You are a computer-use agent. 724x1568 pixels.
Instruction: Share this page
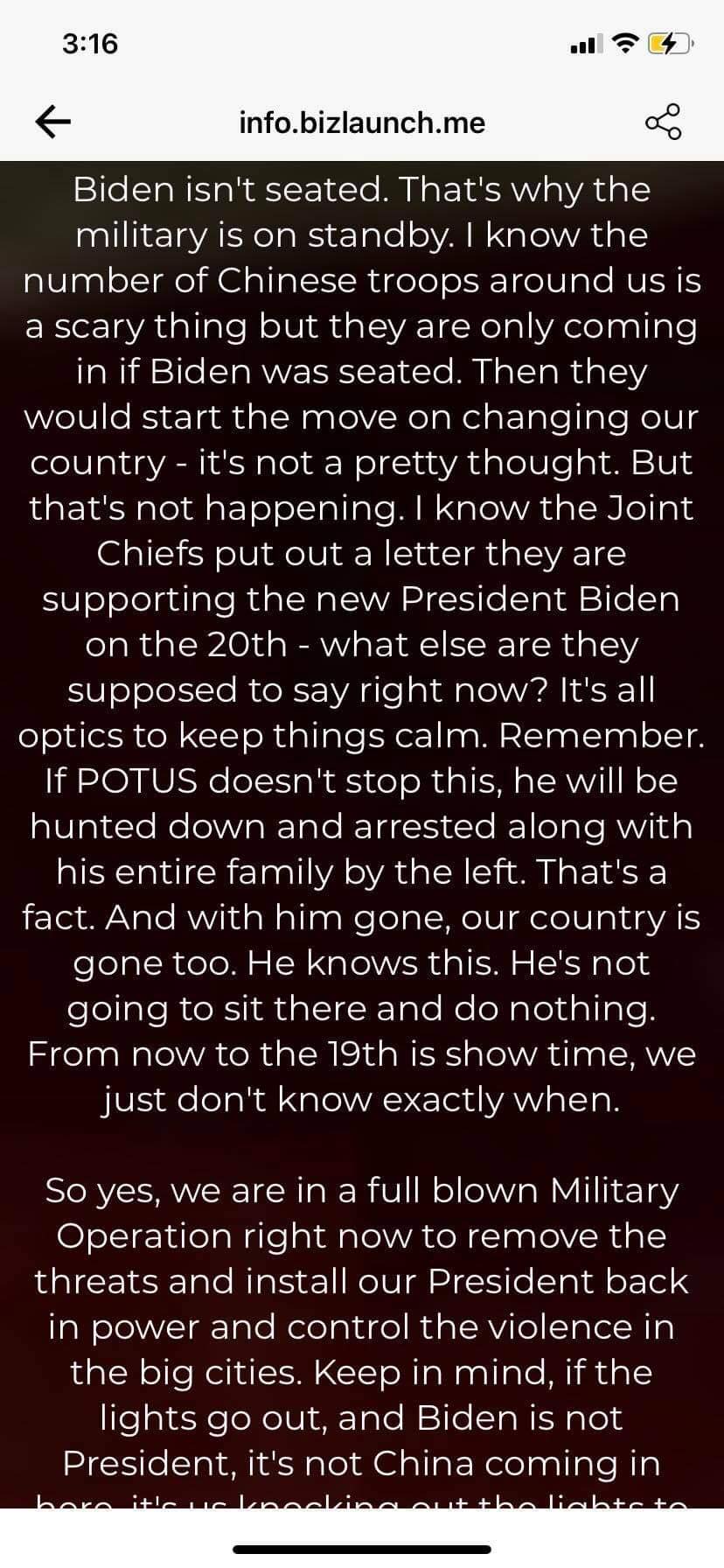(663, 122)
